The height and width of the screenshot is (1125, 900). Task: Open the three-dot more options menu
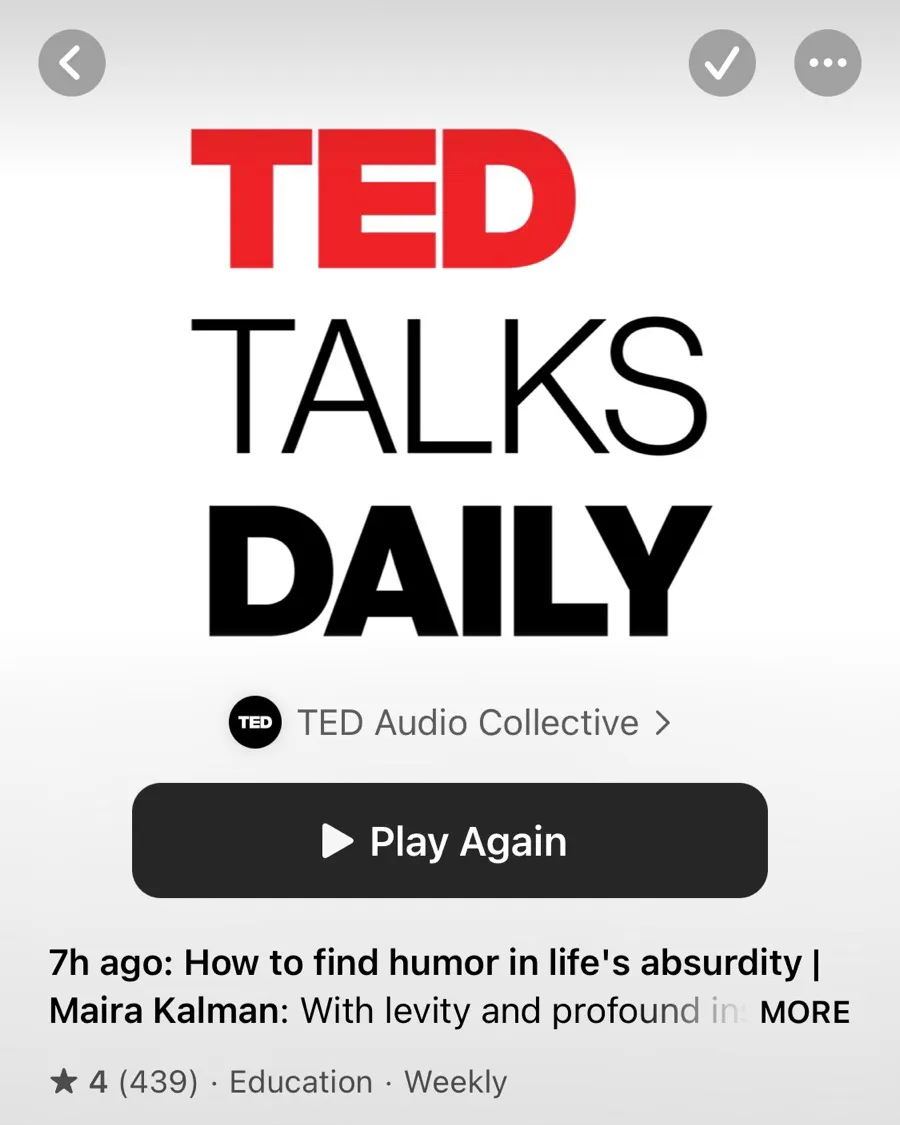pos(827,63)
